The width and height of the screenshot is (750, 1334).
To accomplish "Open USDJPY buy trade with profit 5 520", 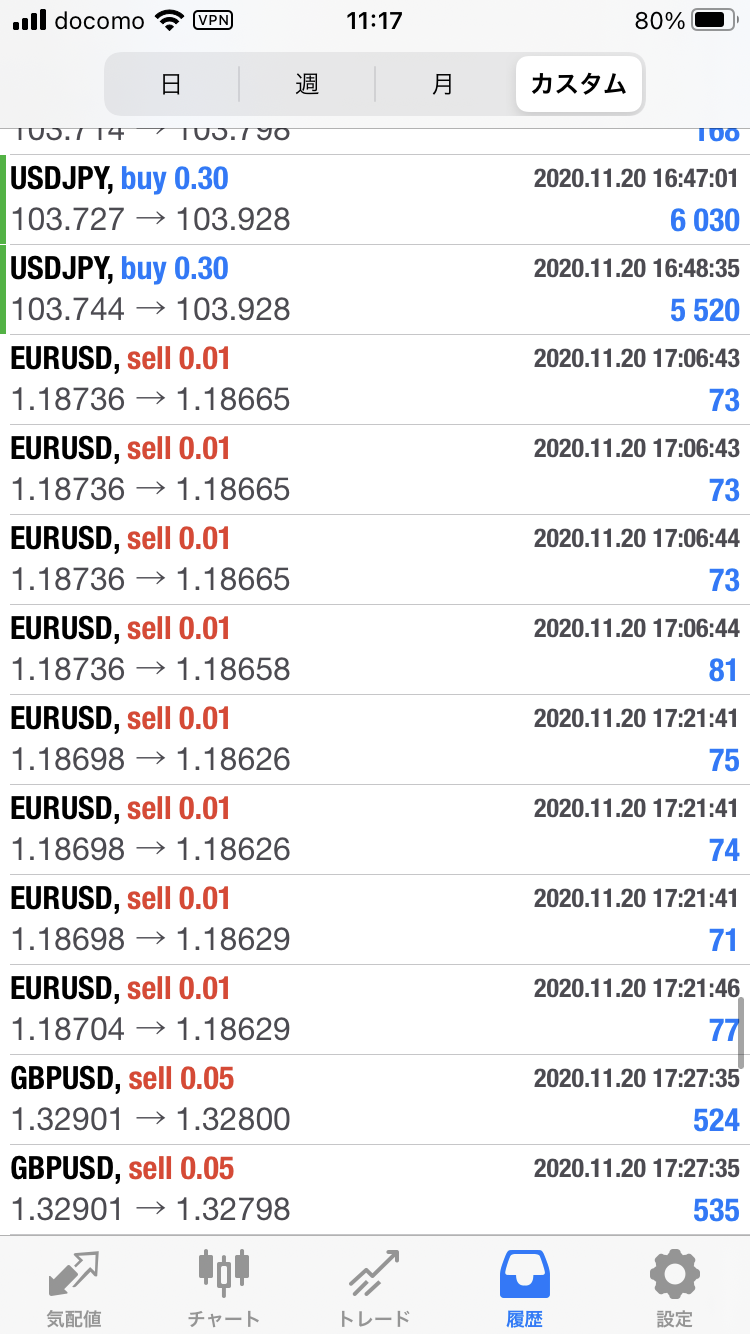I will pos(375,290).
